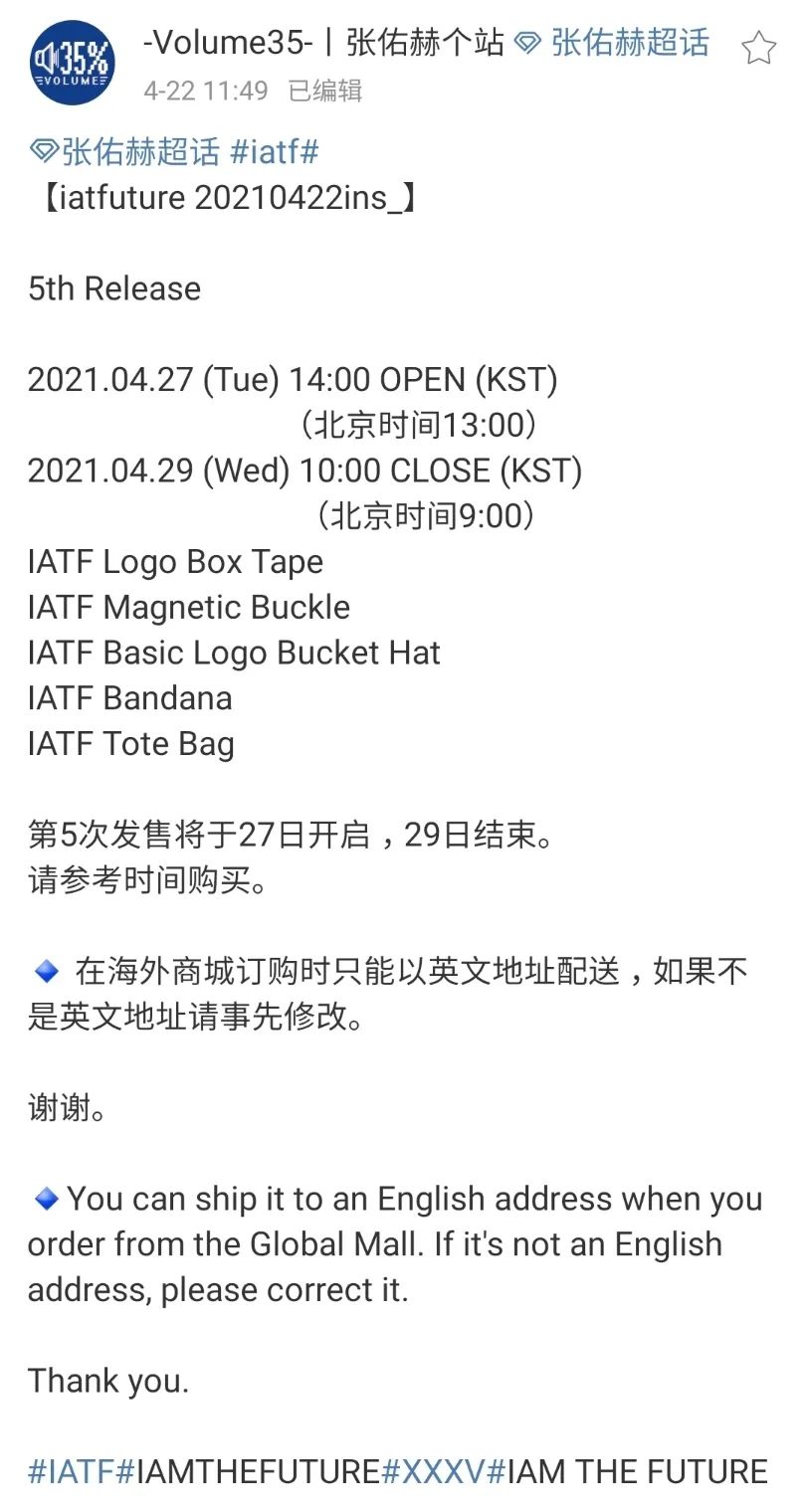The height and width of the screenshot is (1512, 806).
Task: Open the 张佑赫超话 link beside the account name
Action: (x=613, y=44)
